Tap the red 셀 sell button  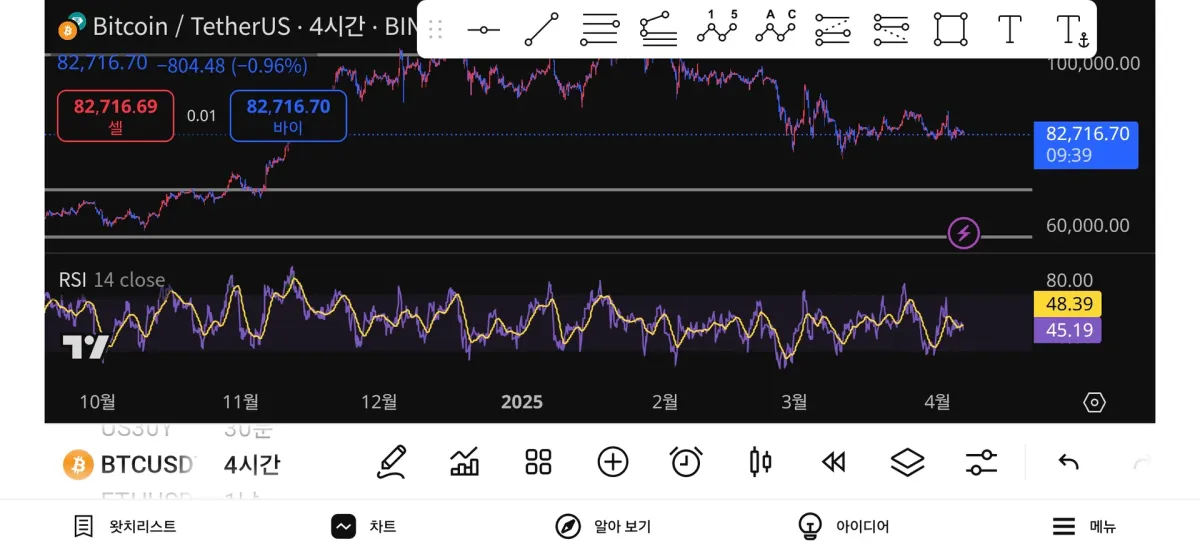115,115
